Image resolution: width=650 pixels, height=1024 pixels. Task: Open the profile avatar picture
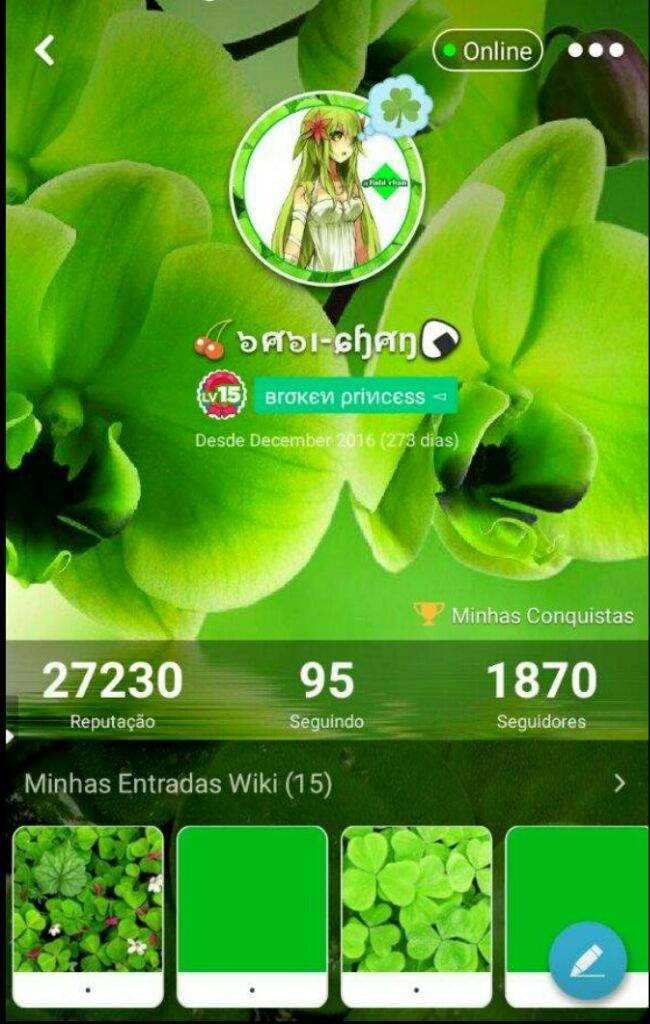[327, 188]
